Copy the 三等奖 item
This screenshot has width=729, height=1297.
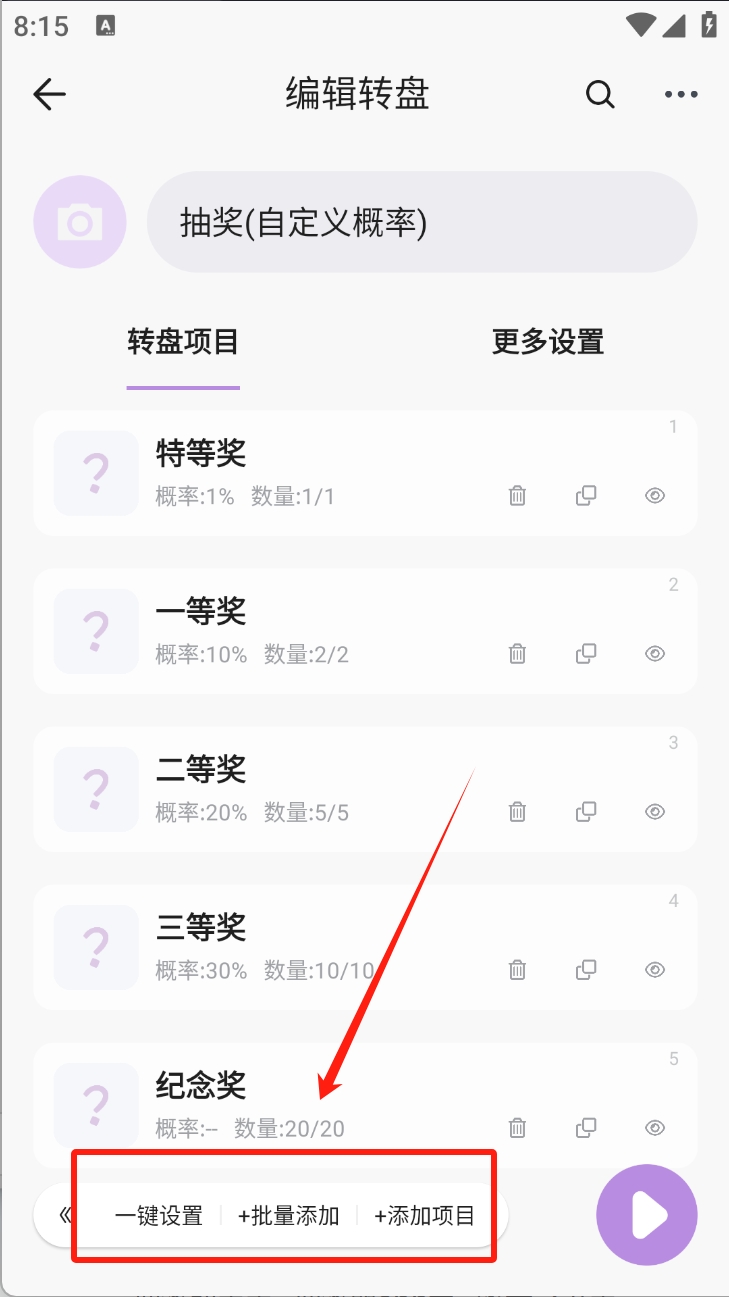click(x=586, y=969)
